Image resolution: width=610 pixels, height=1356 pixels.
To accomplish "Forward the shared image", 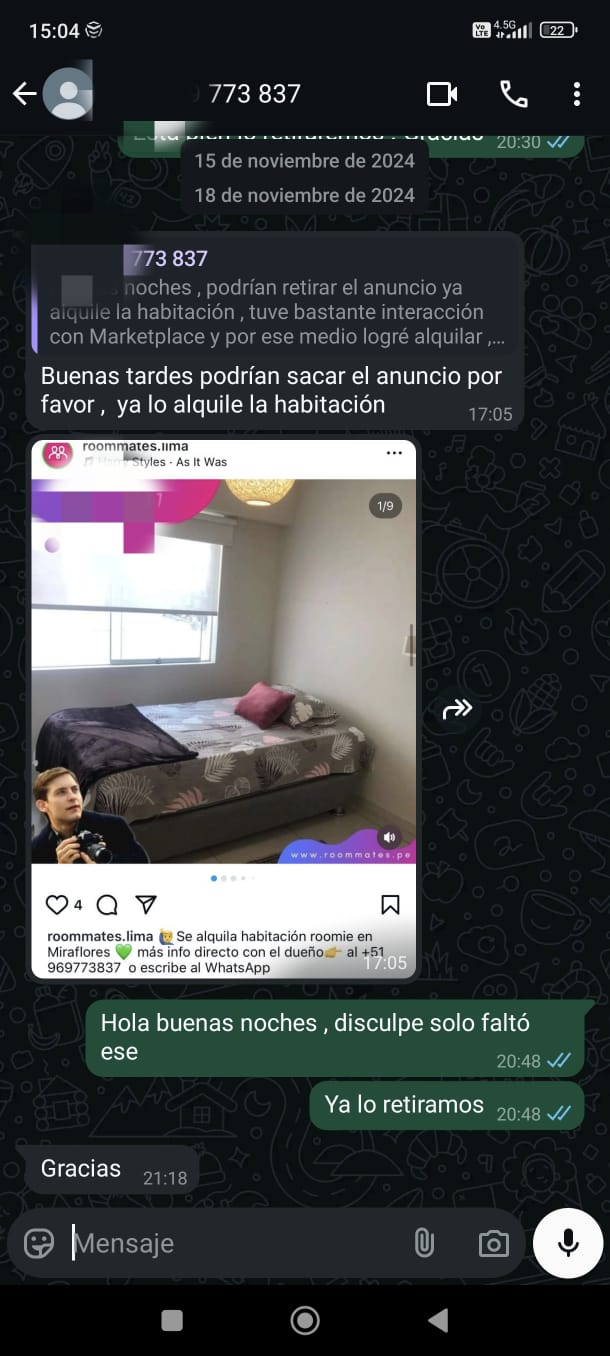I will [x=457, y=709].
